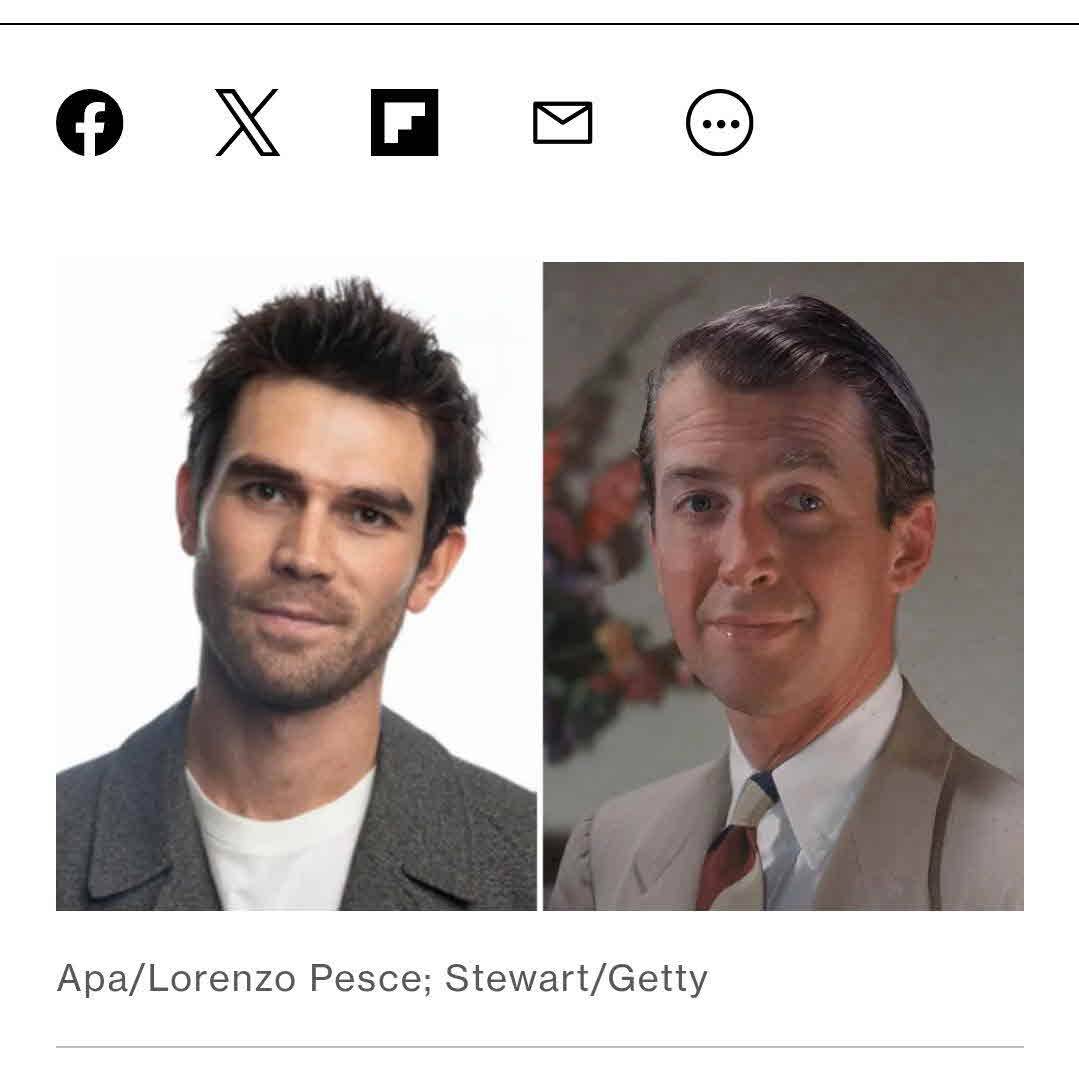Open more sharing options

(x=719, y=122)
